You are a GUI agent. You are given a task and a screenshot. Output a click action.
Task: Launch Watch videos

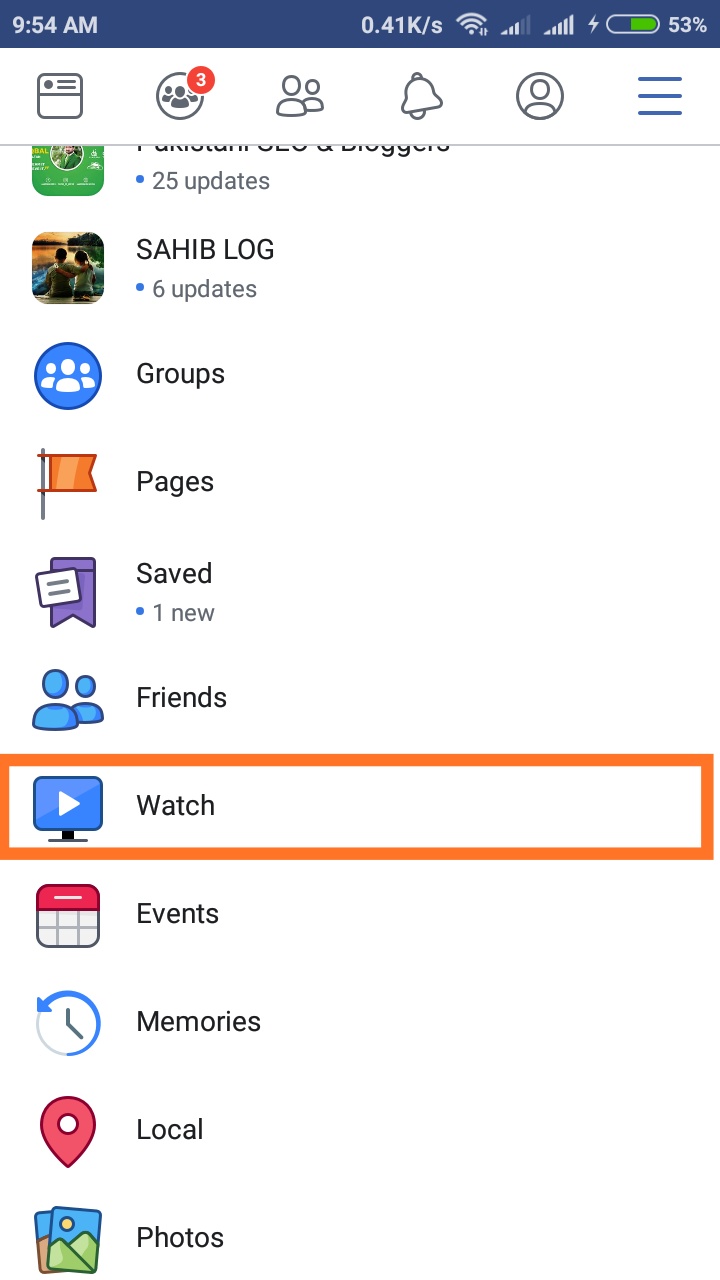(x=175, y=806)
